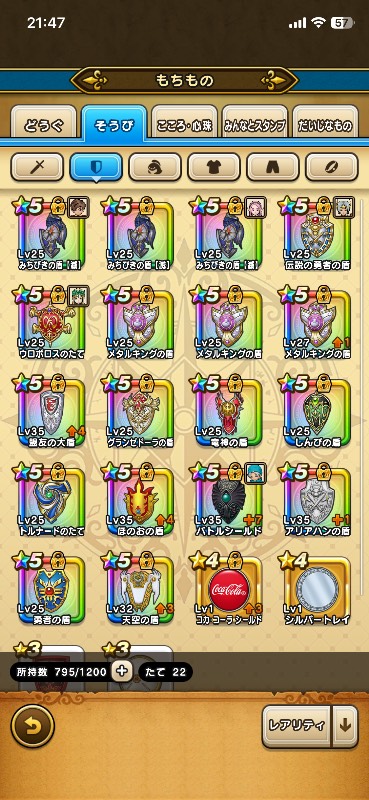
Task: Change sorting by レアリティ
Action: coord(297,726)
